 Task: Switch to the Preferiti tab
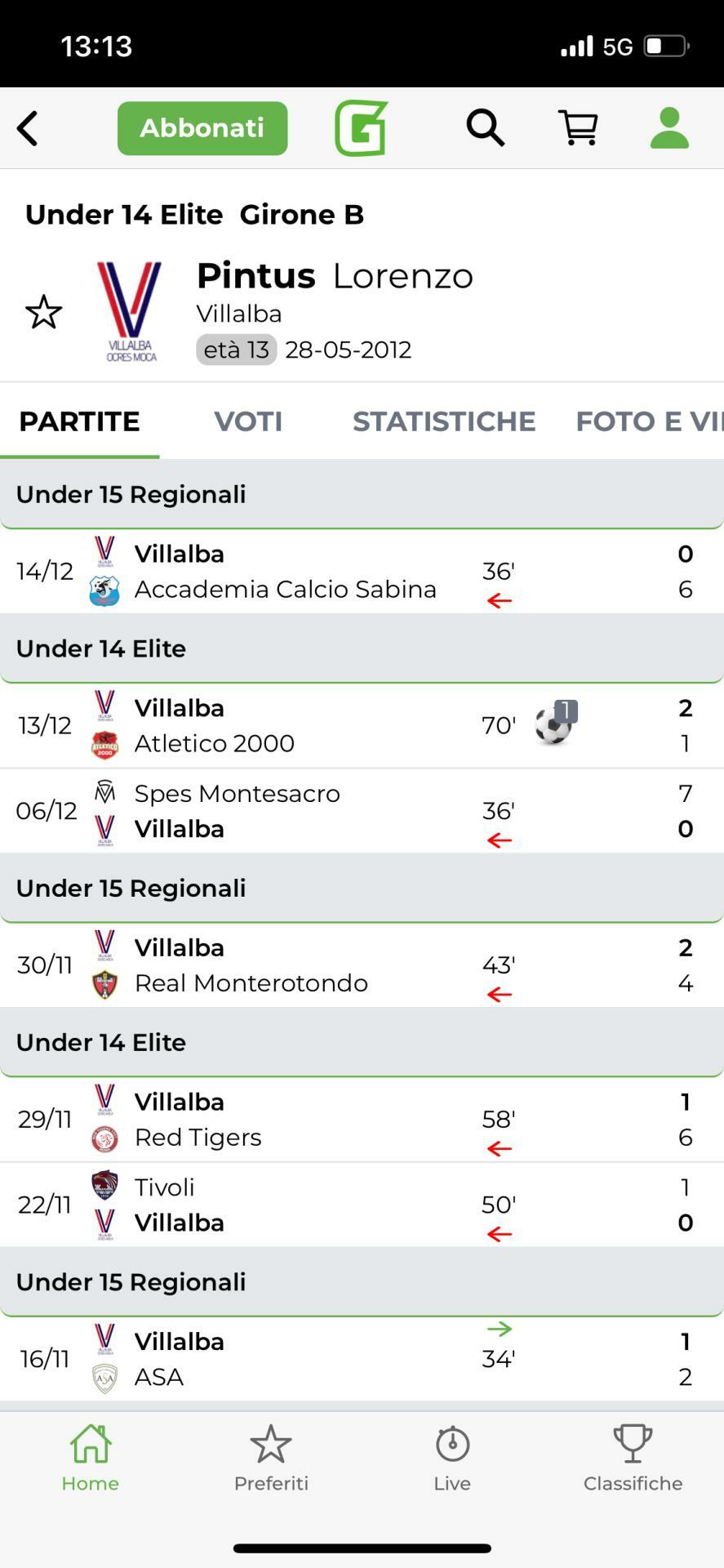coord(271,1458)
